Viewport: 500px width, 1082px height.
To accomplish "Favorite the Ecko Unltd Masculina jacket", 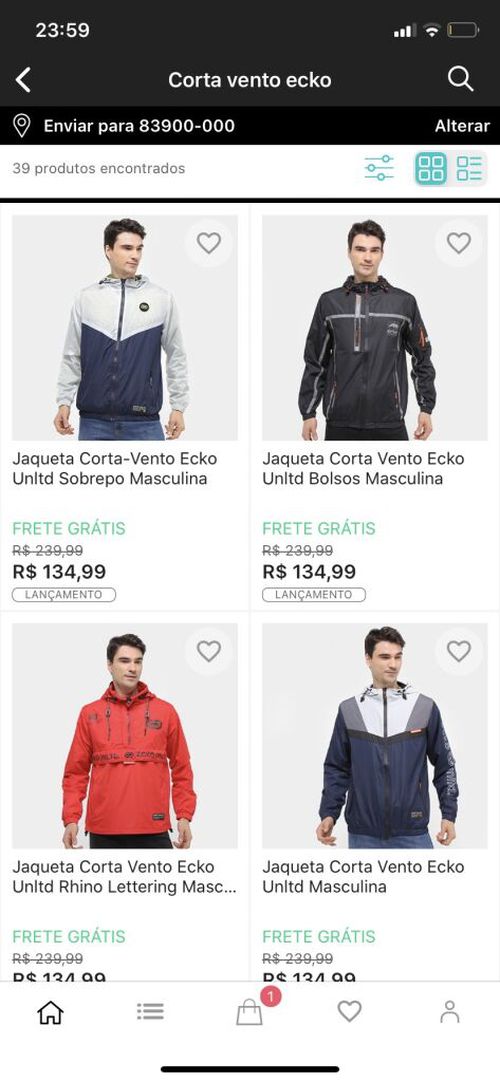I will (x=459, y=651).
